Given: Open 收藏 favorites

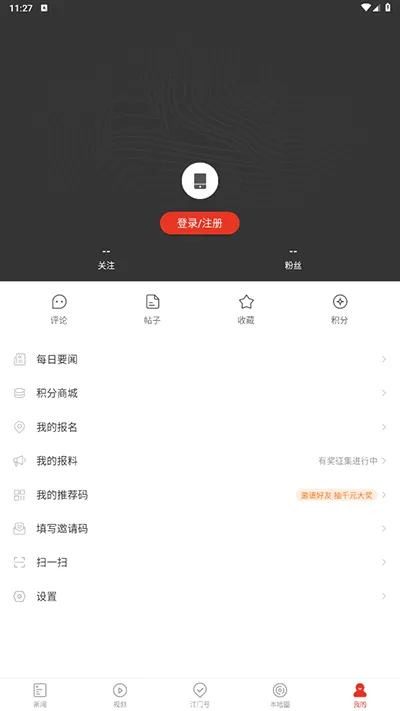Looking at the screenshot, I should (x=246, y=309).
